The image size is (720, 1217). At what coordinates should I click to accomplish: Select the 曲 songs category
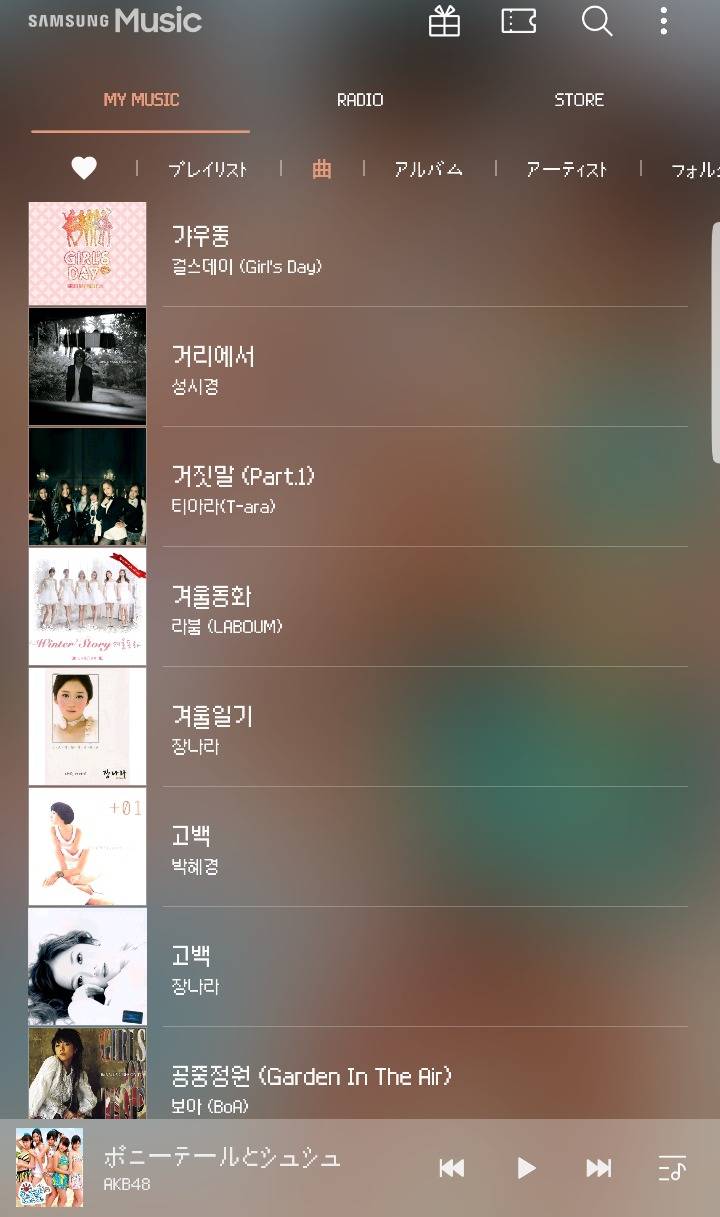[x=321, y=169]
